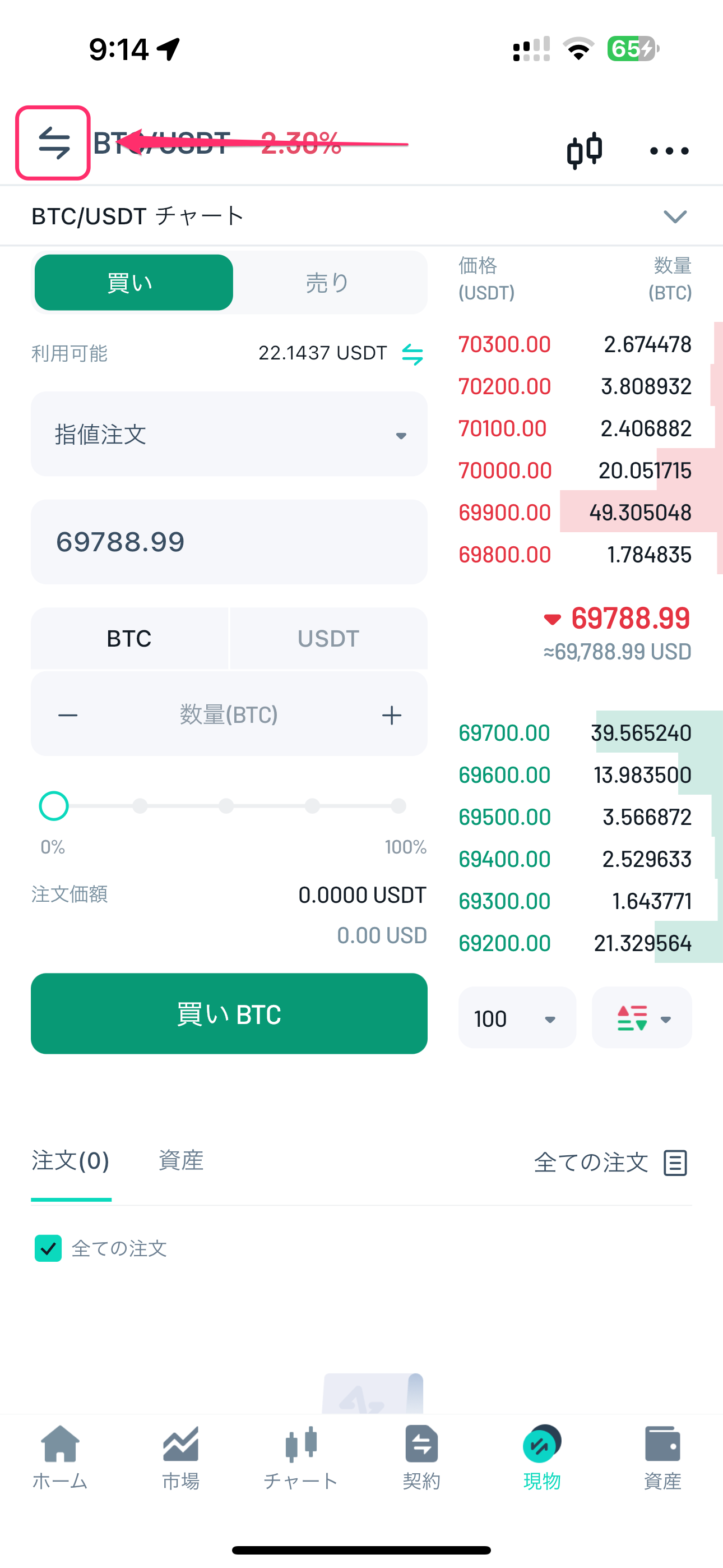Open the depth dropdown showing 100
The width and height of the screenshot is (723, 1568).
517,1018
